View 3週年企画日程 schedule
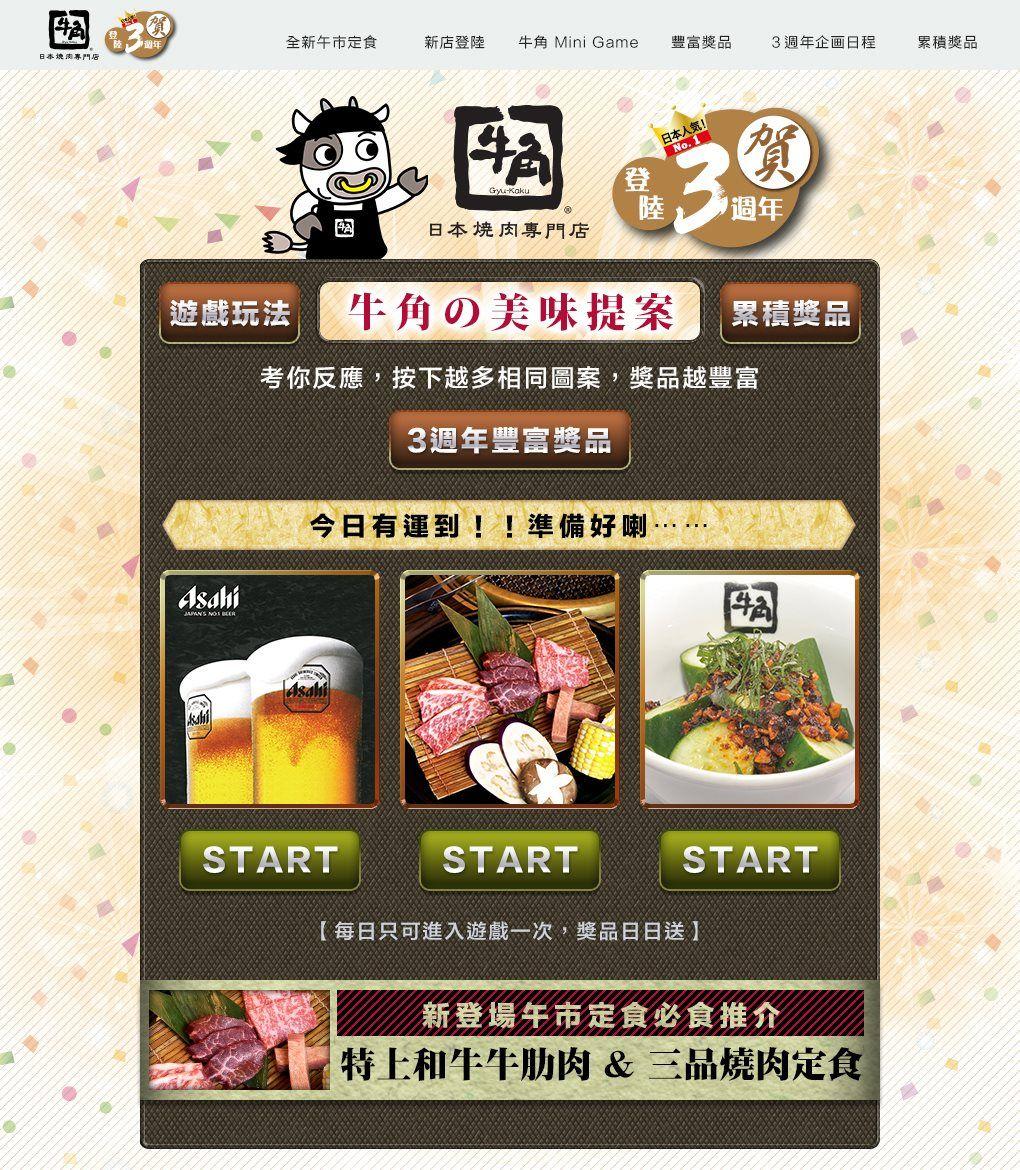The height and width of the screenshot is (1170, 1020). click(x=823, y=42)
